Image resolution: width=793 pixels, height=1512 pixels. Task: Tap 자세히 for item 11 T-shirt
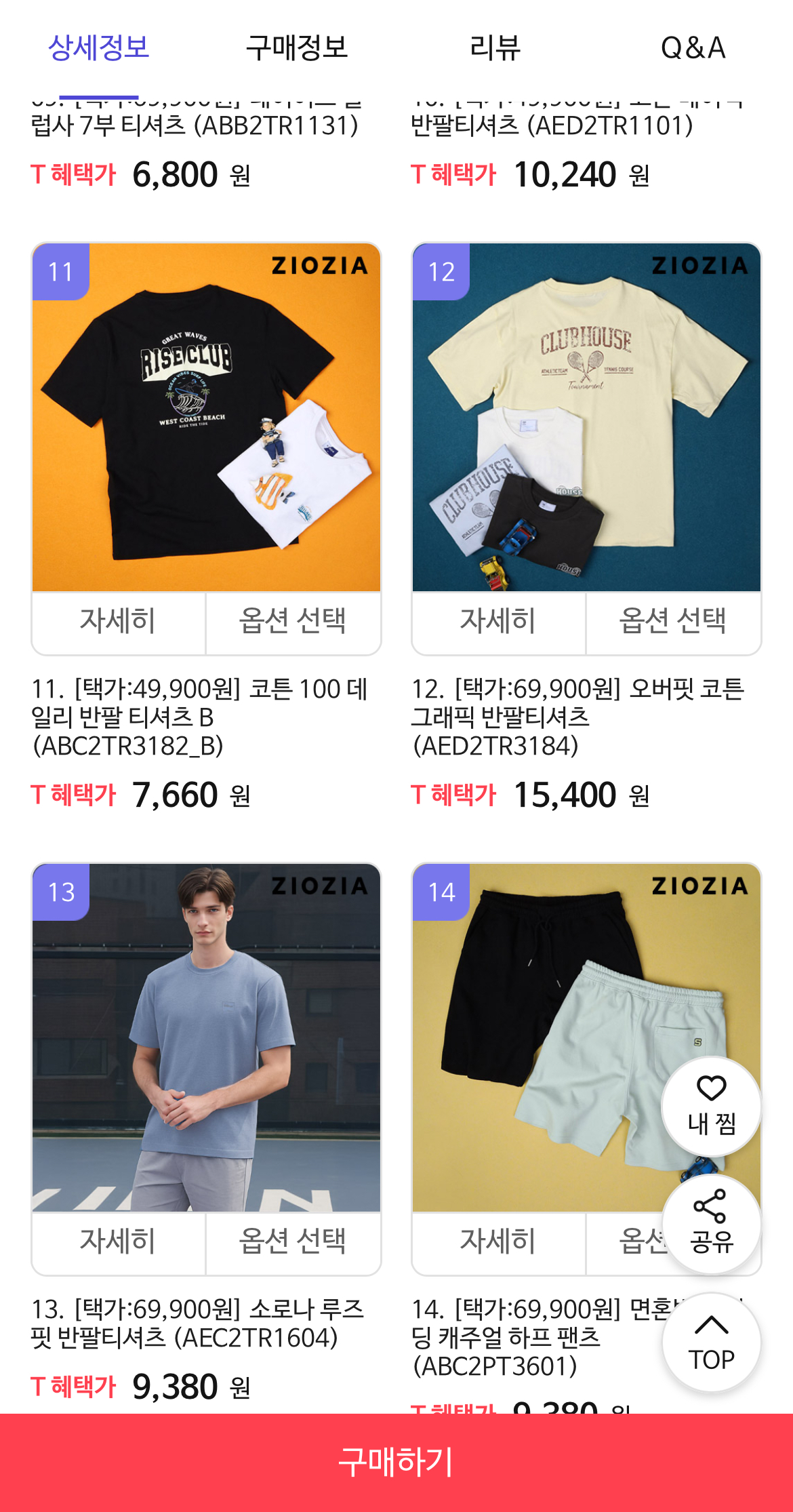tap(118, 621)
